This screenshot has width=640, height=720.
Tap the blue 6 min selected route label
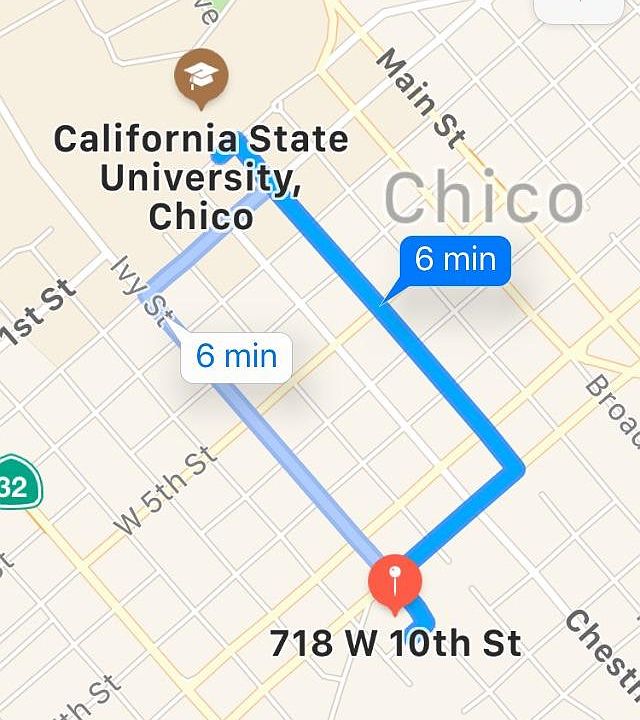455,260
